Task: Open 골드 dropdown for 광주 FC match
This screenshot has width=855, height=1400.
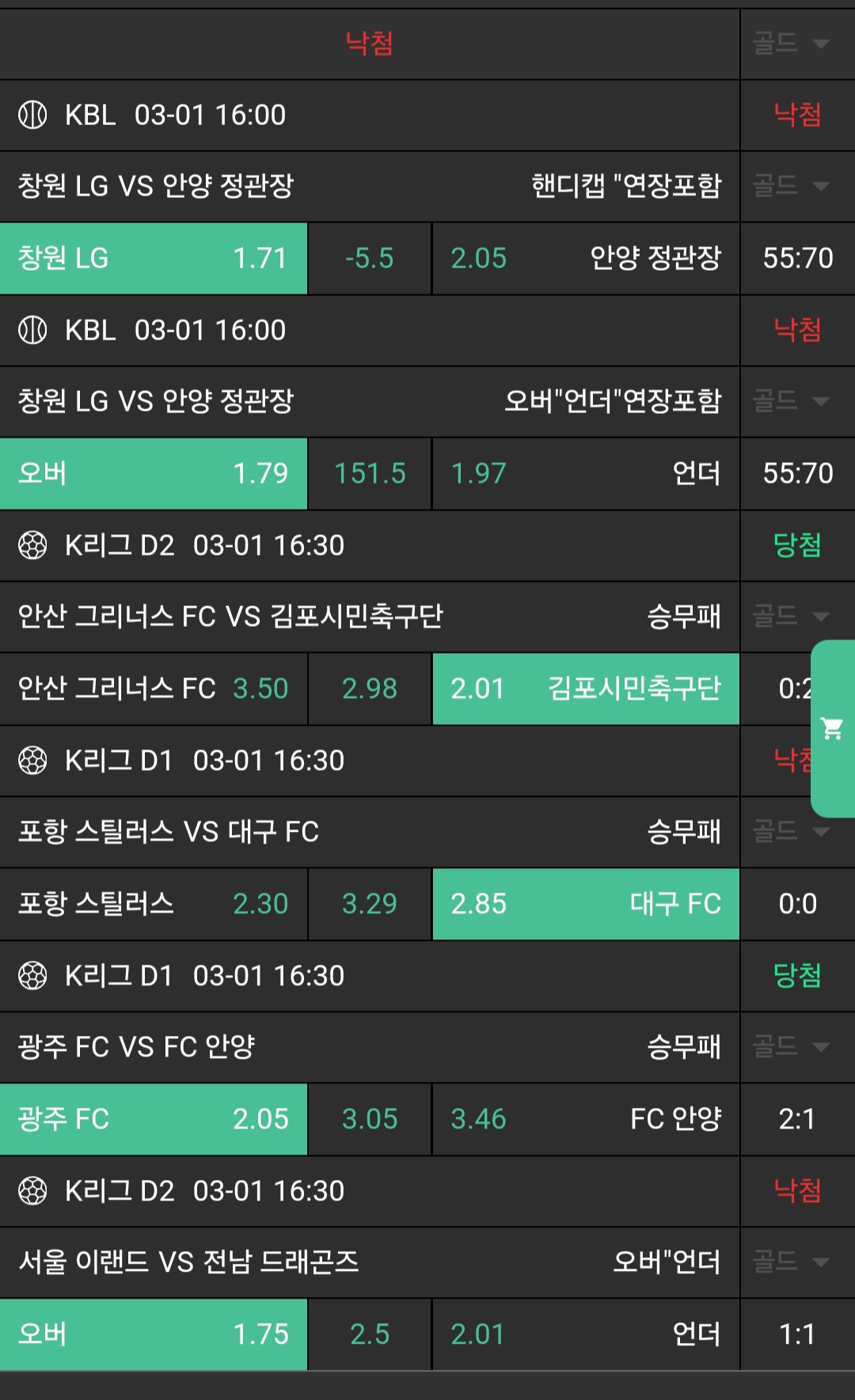Action: tap(791, 1047)
